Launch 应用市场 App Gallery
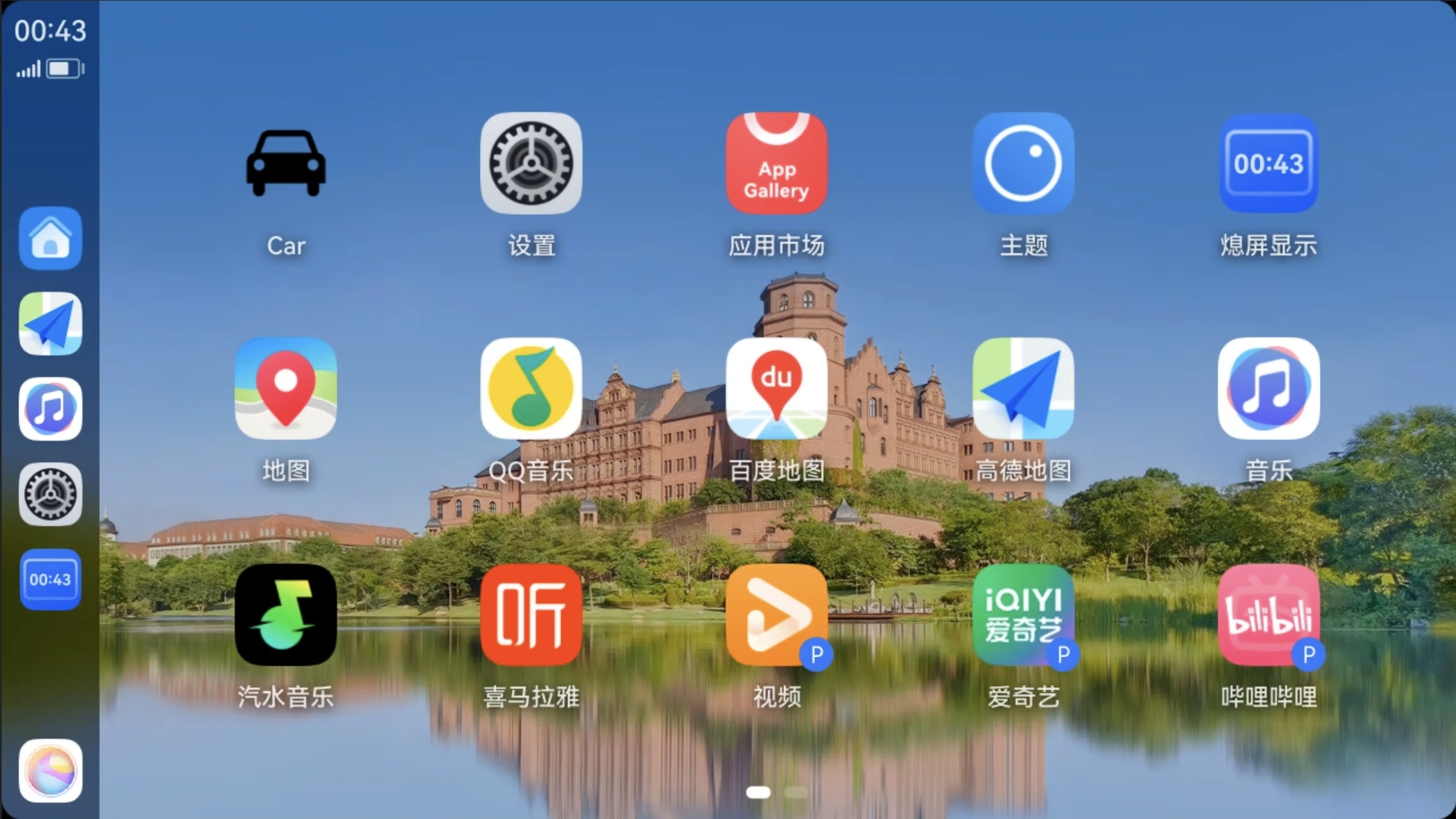 pyautogui.click(x=776, y=163)
